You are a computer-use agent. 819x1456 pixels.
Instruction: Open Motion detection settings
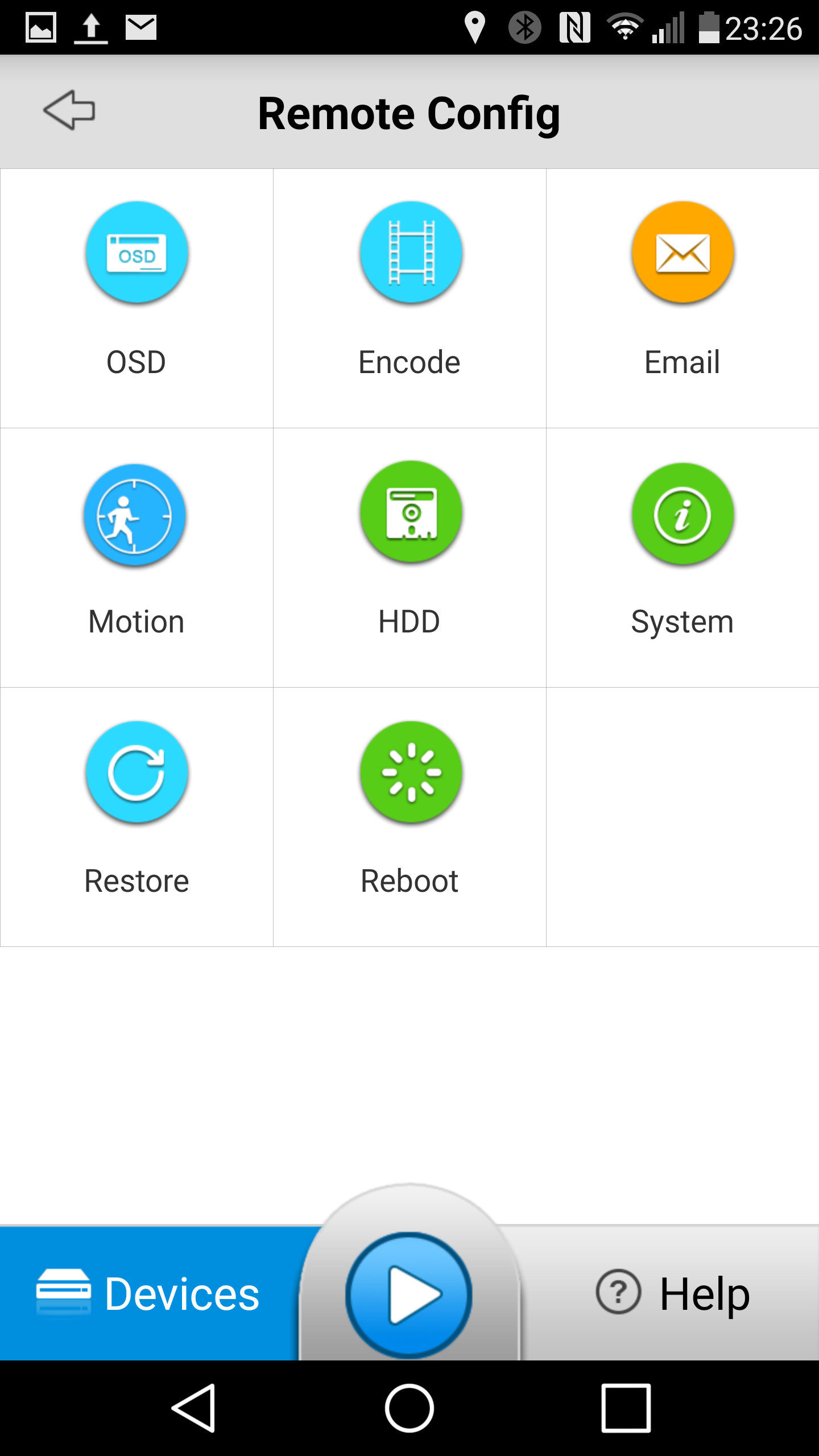(x=136, y=557)
